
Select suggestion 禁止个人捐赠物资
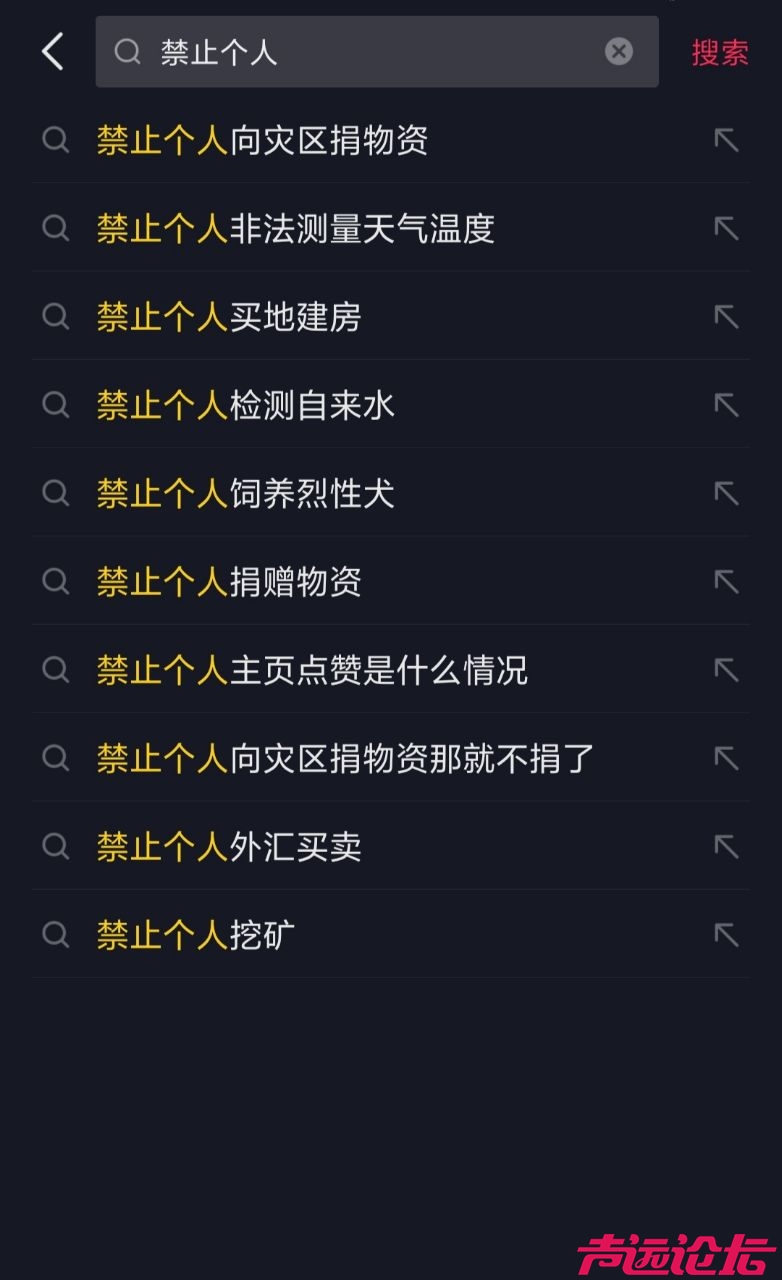(x=229, y=581)
